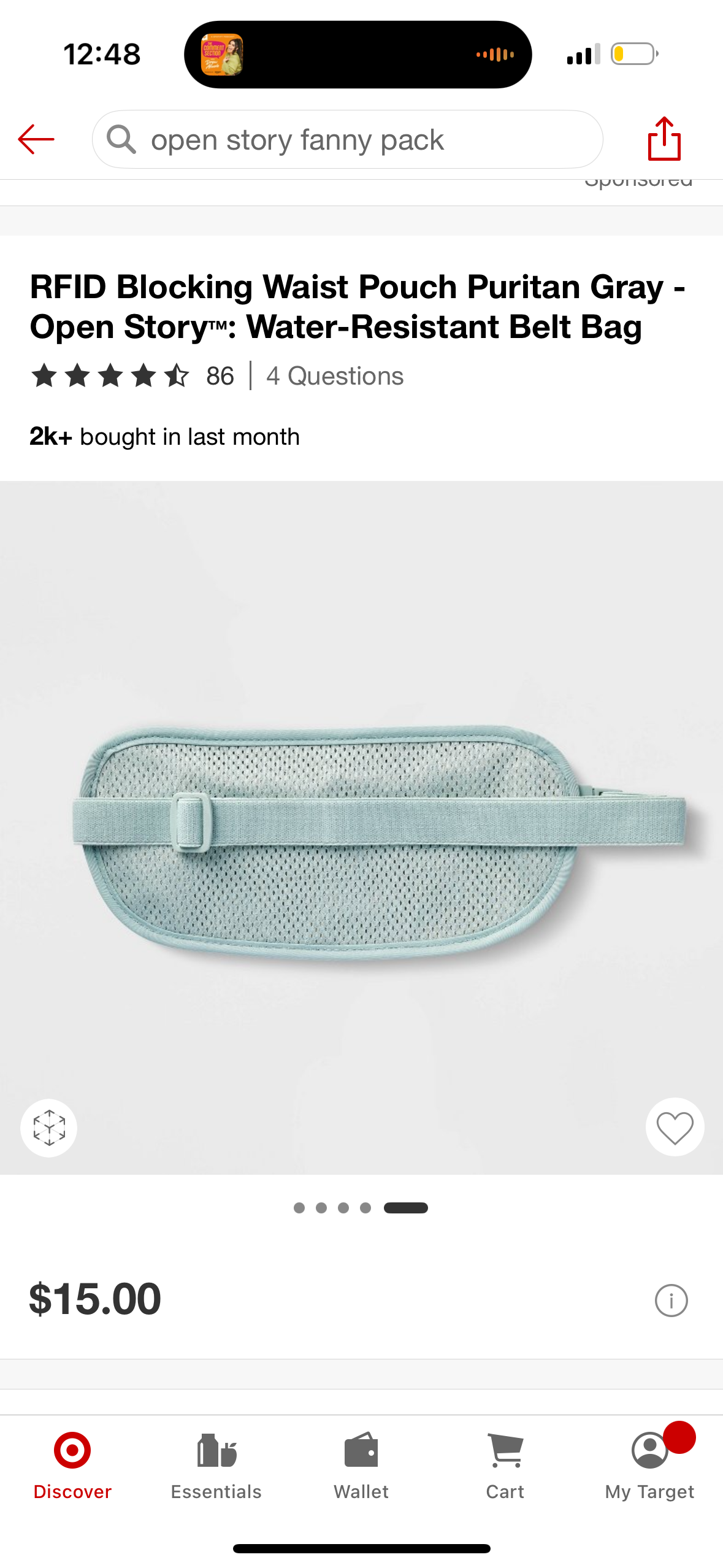Viewport: 723px width, 1568px height.
Task: Open the Wallet tab
Action: 361,1466
